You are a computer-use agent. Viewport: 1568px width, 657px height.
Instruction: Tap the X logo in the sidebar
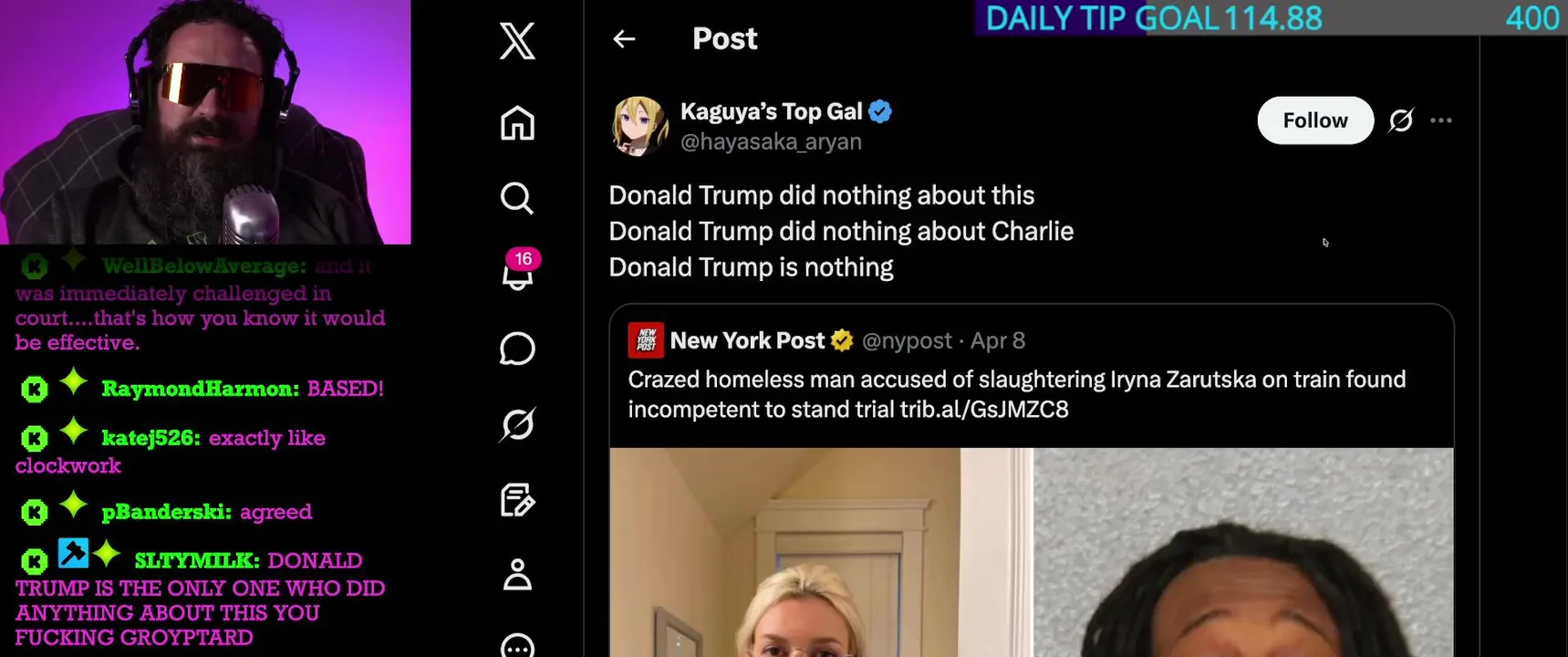click(x=517, y=41)
